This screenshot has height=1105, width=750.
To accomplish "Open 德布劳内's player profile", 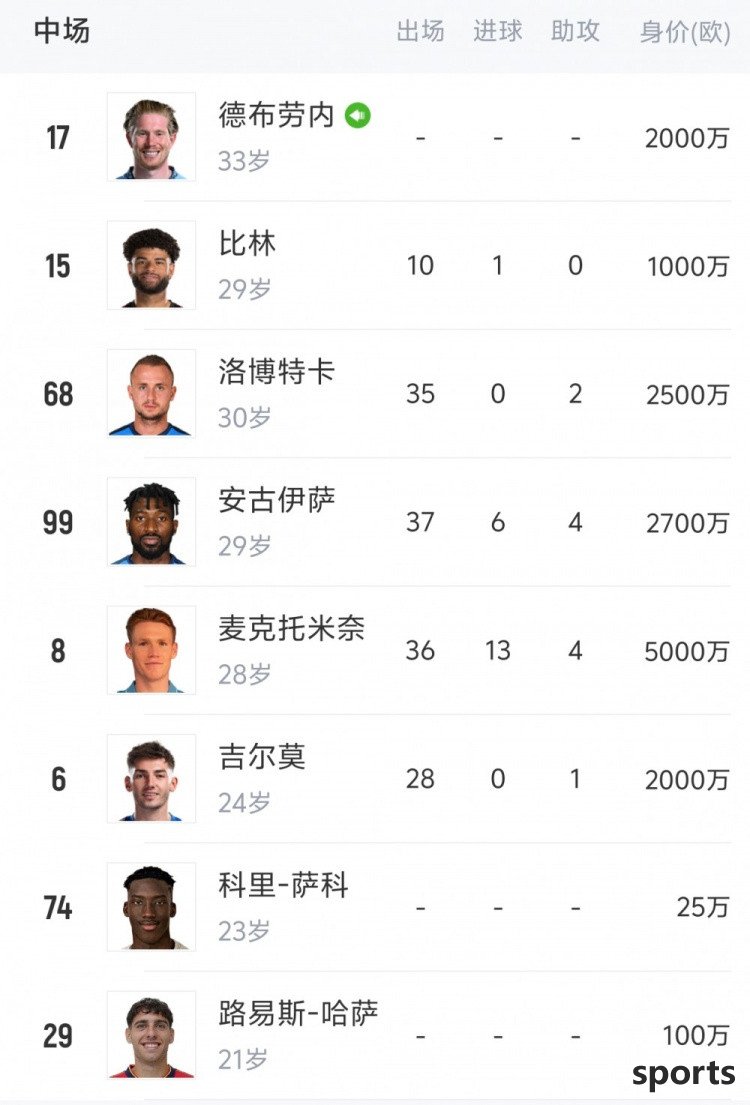I will (276, 117).
